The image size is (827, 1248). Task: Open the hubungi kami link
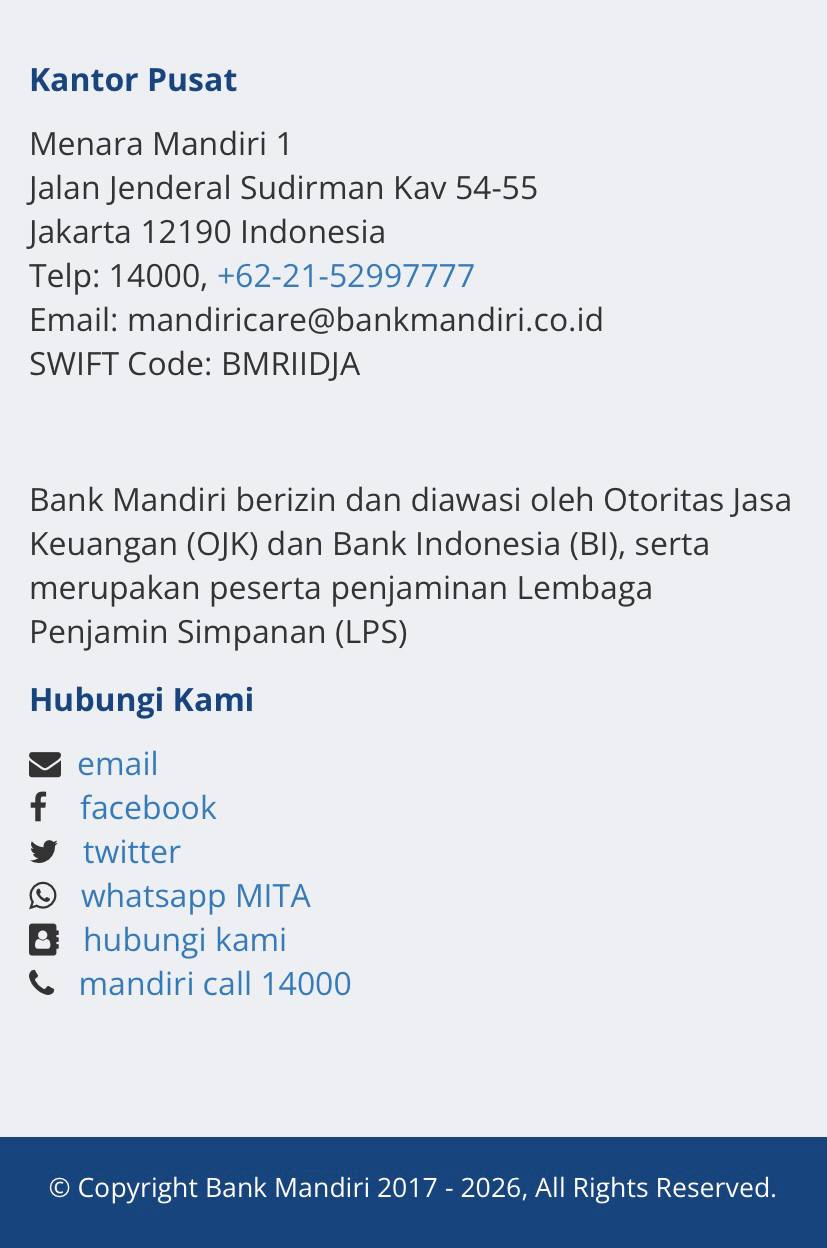click(x=184, y=939)
